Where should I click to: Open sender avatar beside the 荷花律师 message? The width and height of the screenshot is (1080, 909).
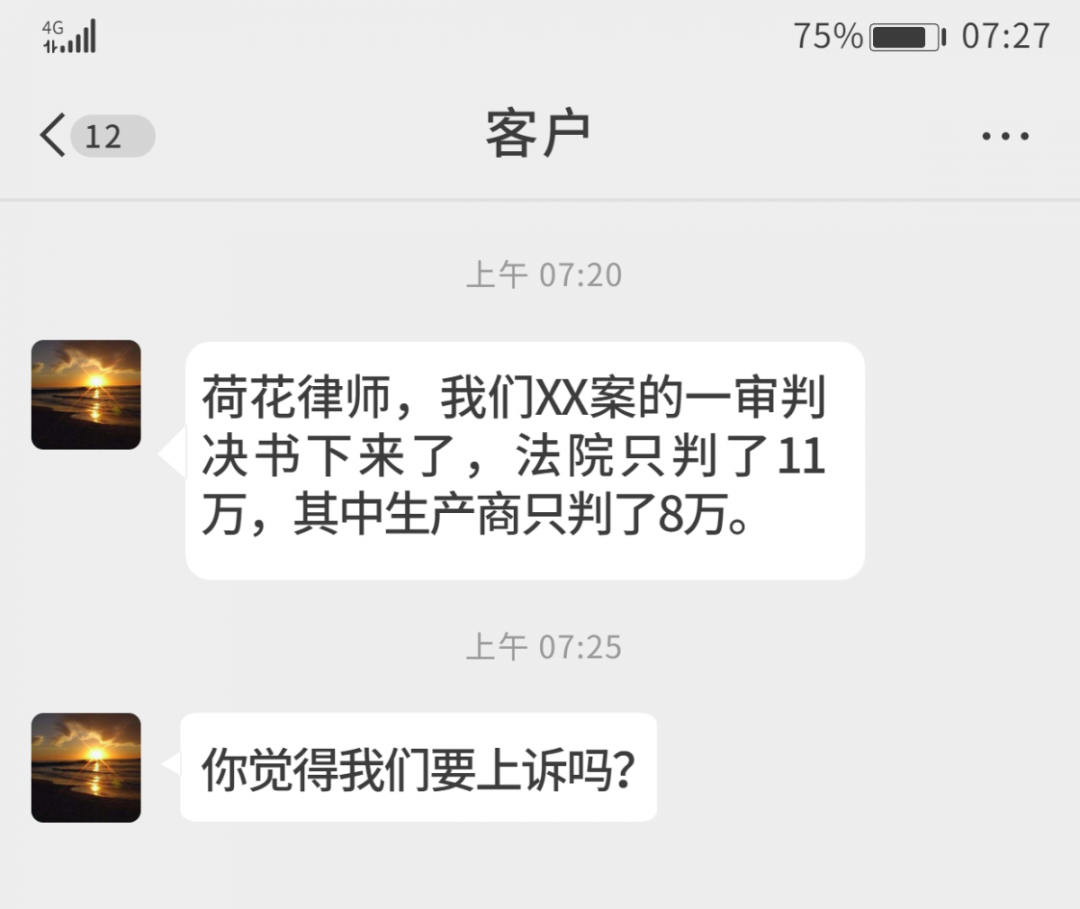(86, 395)
